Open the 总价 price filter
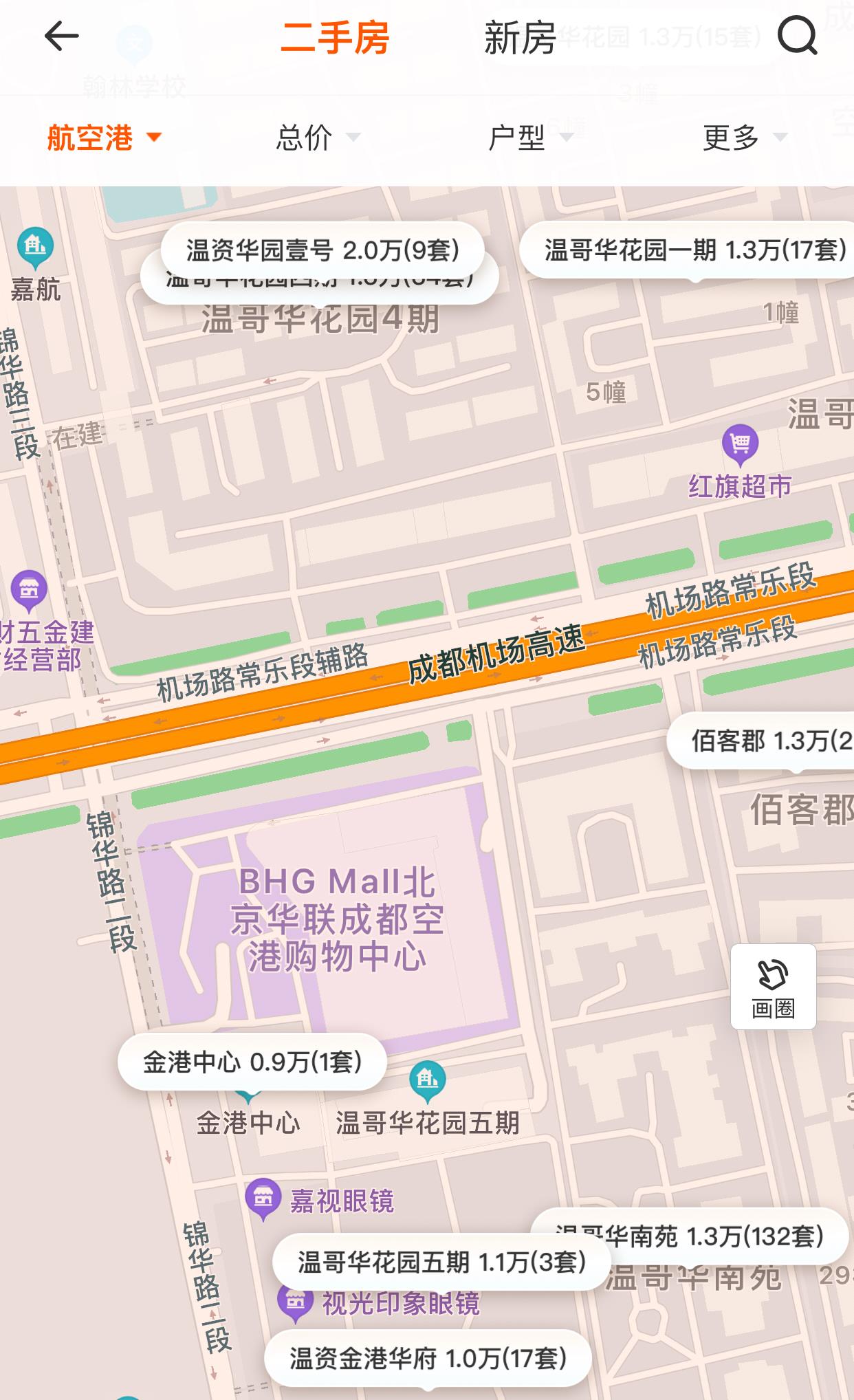The height and width of the screenshot is (1400, 854). (x=318, y=138)
